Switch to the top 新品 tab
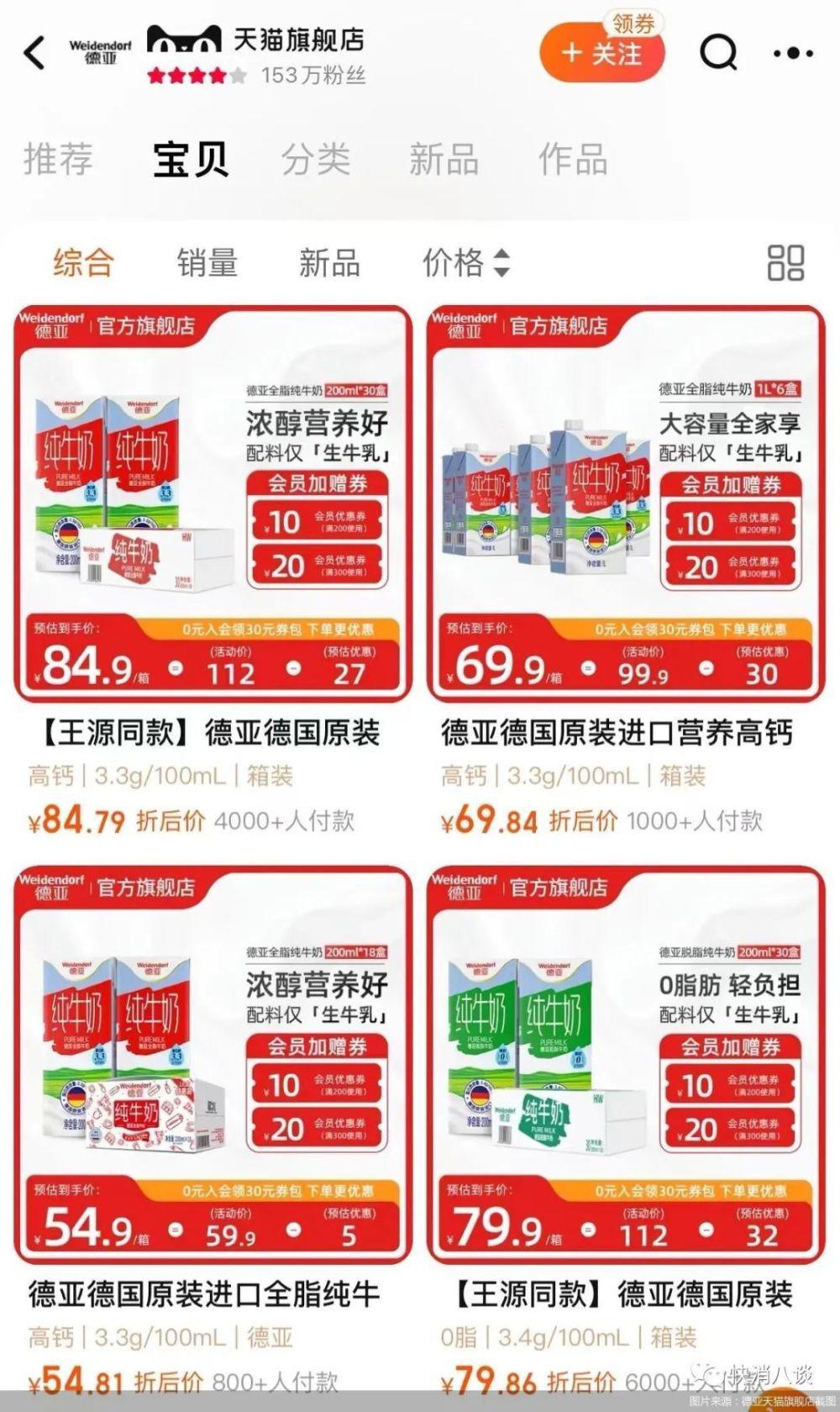This screenshot has width=840, height=1412. pos(444,159)
